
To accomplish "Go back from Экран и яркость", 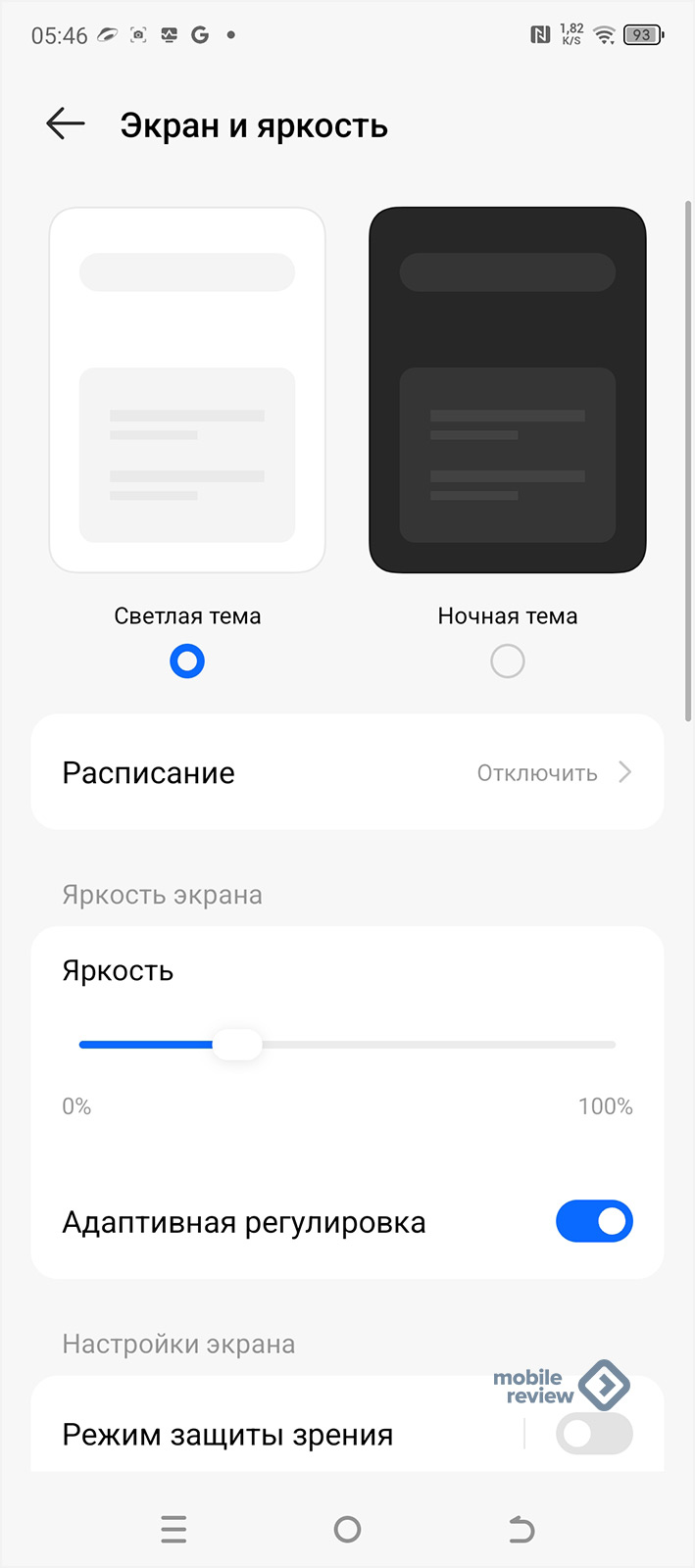I will click(66, 124).
